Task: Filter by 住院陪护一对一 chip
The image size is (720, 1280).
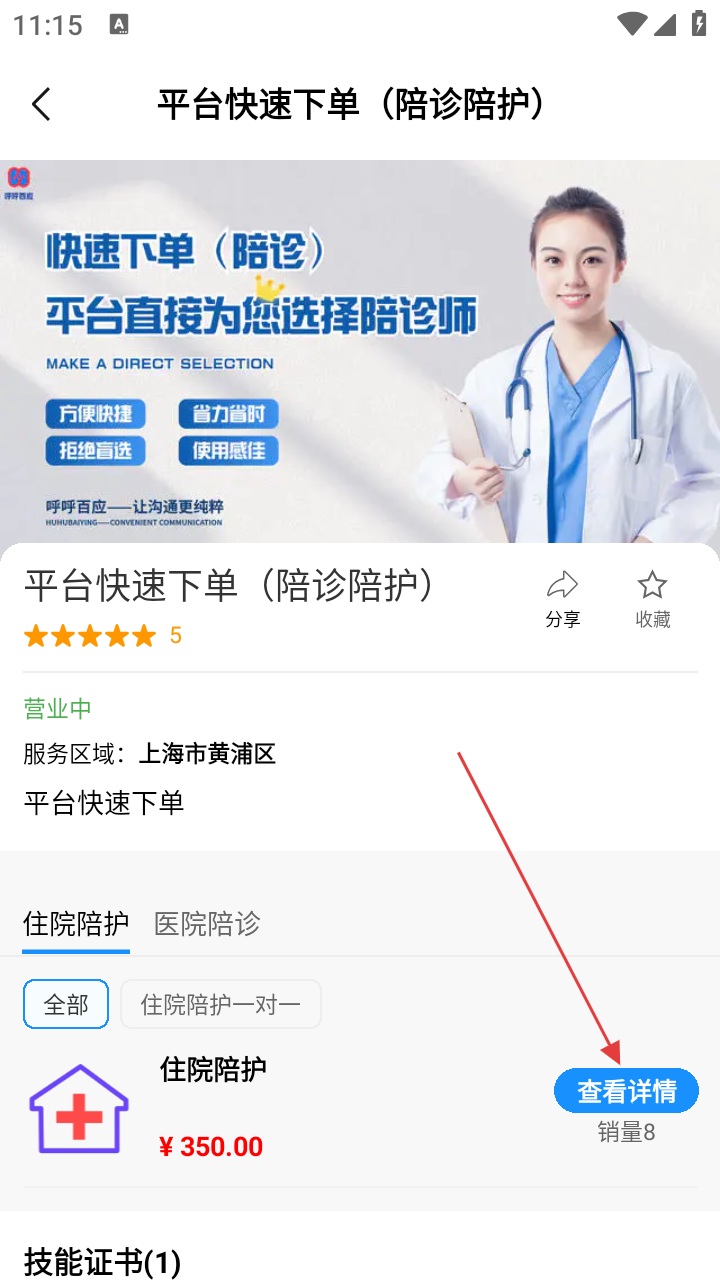Action: [221, 1004]
